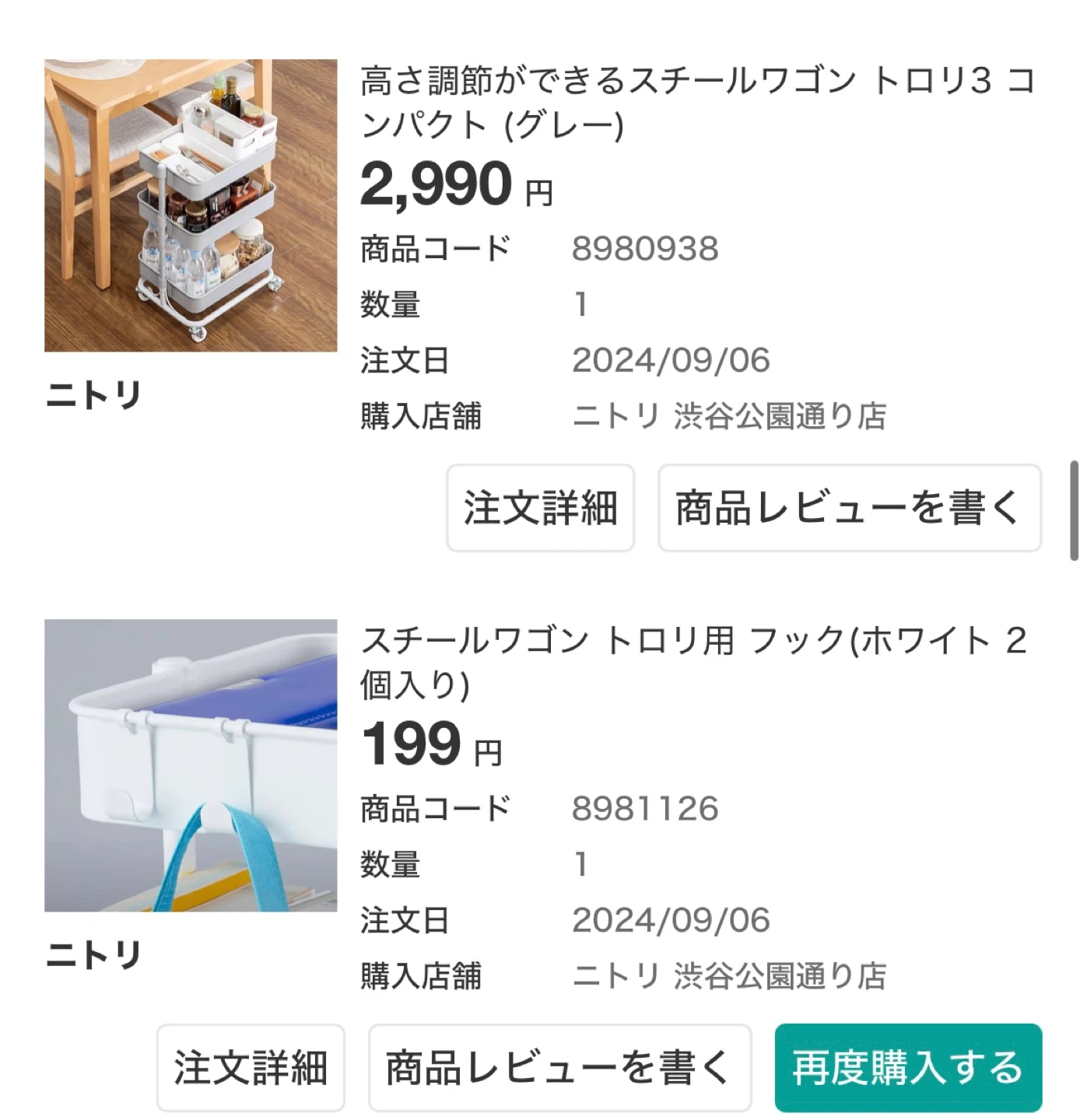Open 注文詳細 for the white hook order
The image size is (1087, 1120).
(250, 1067)
